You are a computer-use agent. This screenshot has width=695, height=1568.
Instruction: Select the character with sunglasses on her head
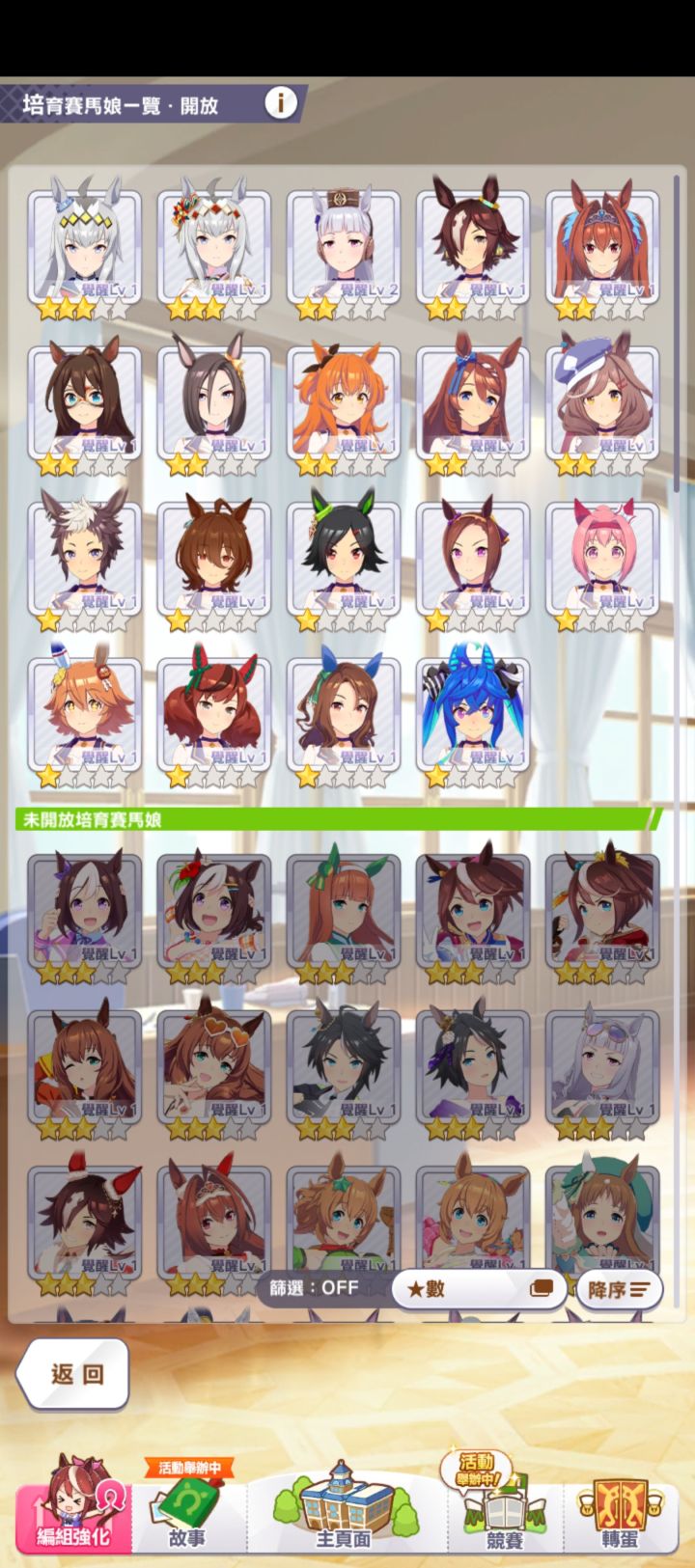603,1058
